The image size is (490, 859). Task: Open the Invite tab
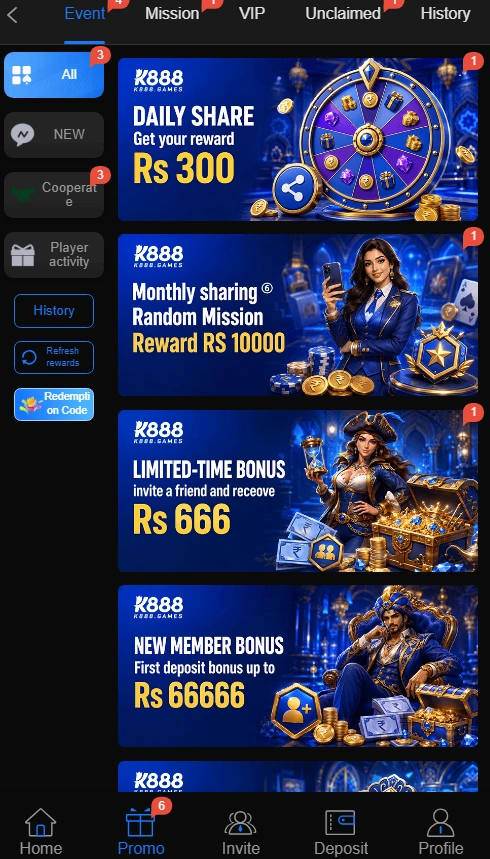pyautogui.click(x=240, y=833)
